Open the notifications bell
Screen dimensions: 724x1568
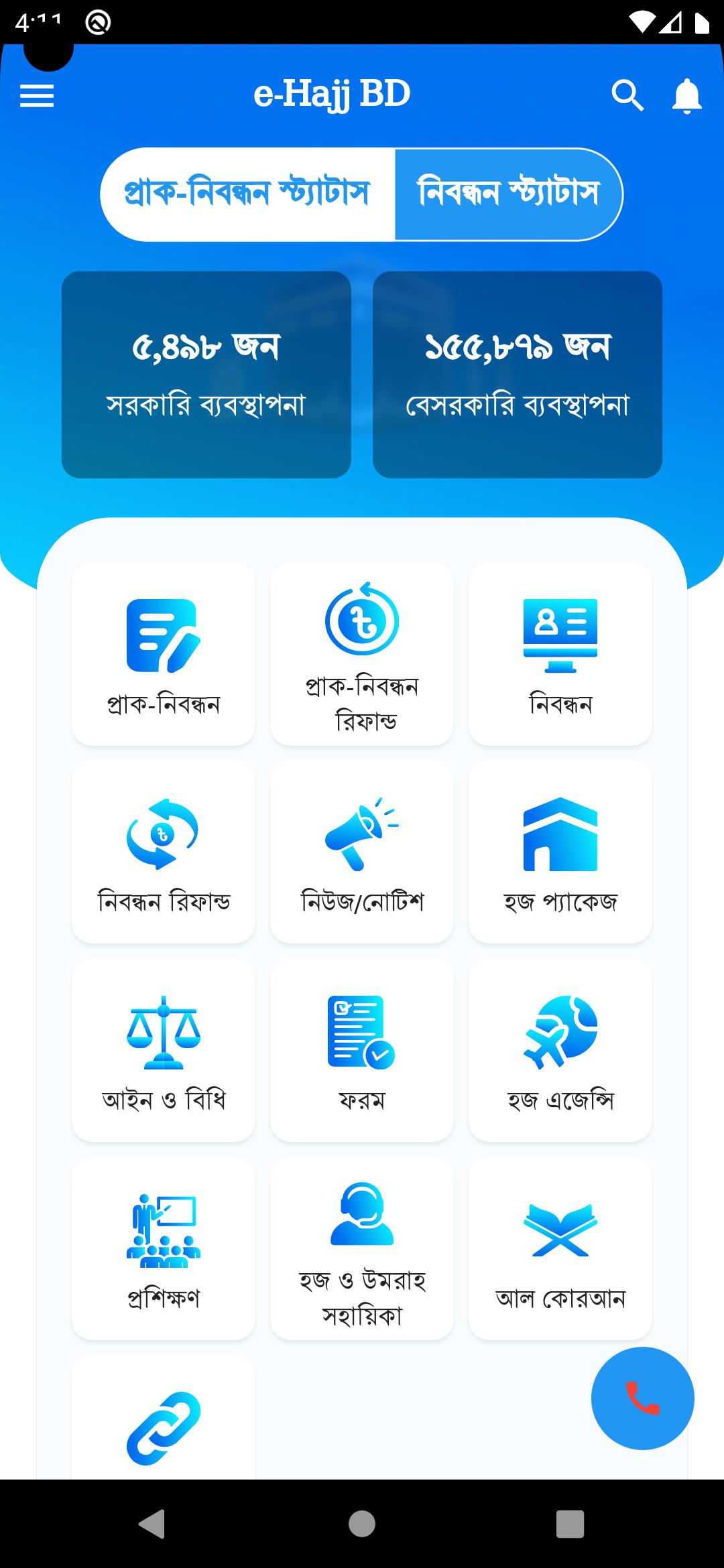click(686, 96)
